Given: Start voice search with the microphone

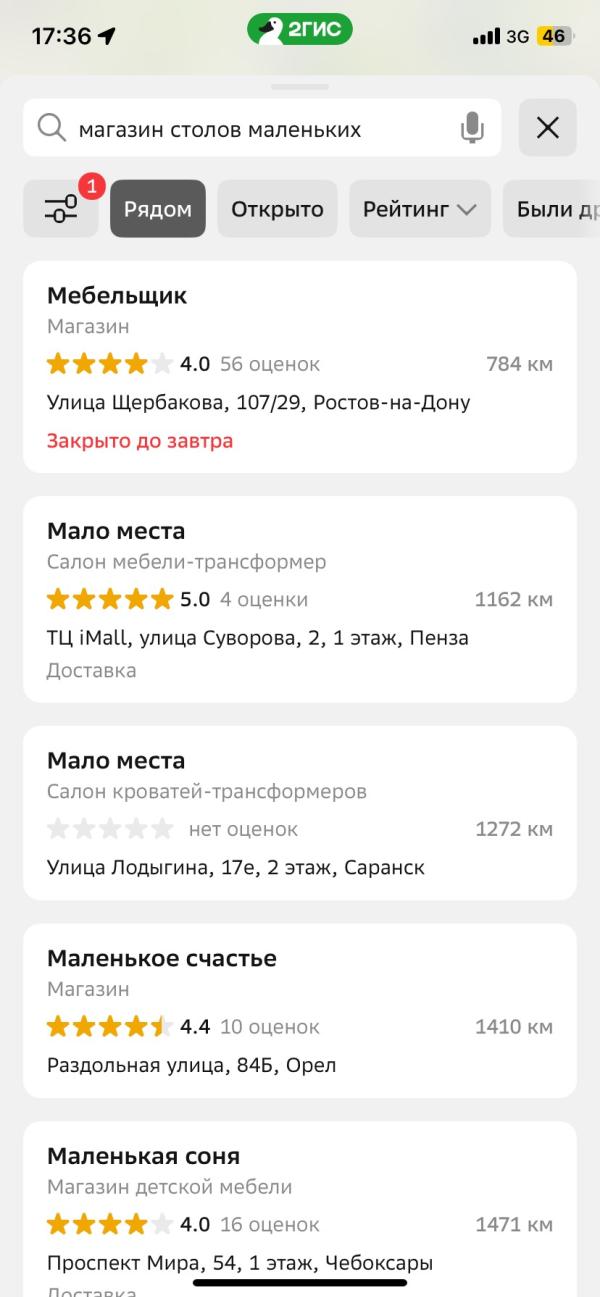Looking at the screenshot, I should point(472,129).
